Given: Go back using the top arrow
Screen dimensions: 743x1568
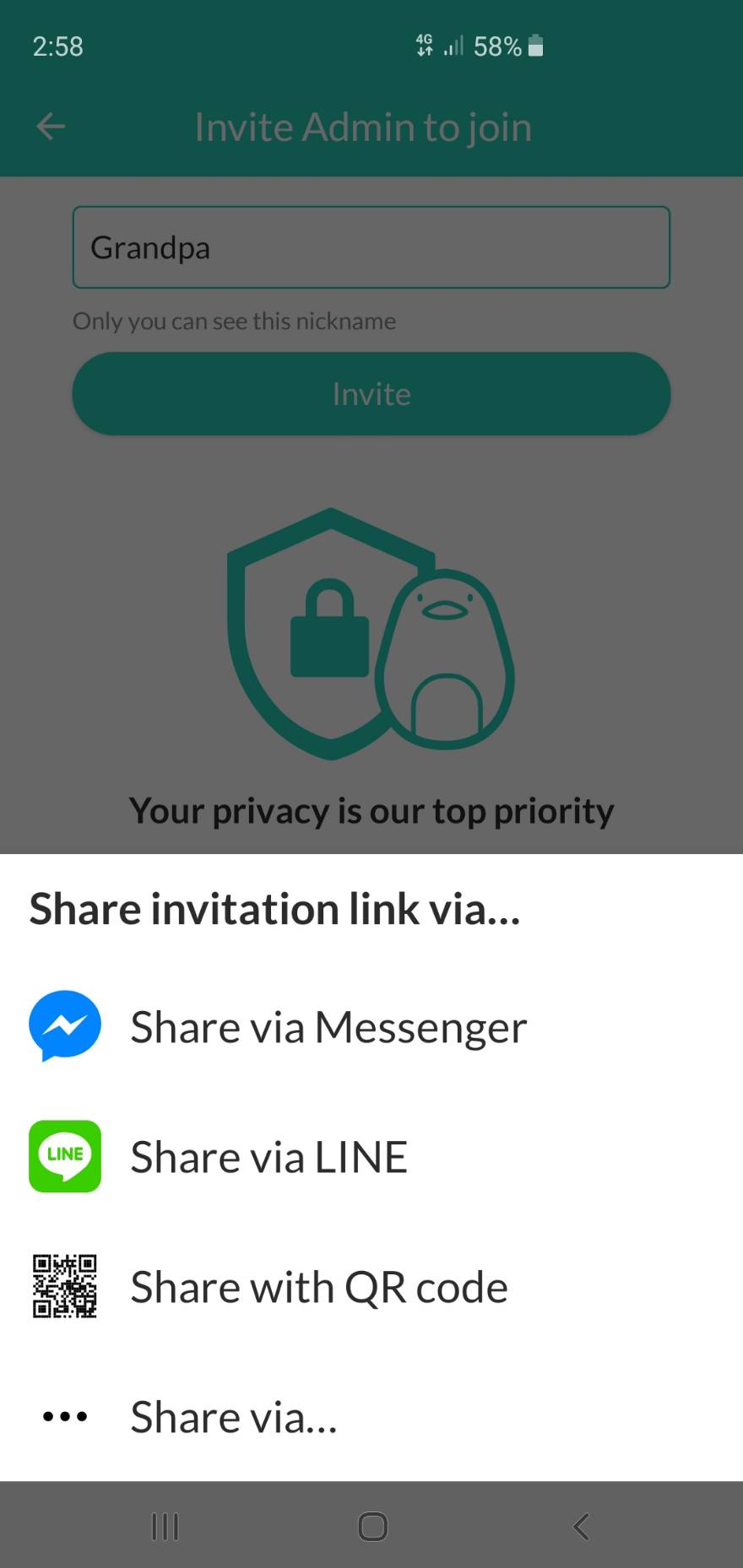Looking at the screenshot, I should click(51, 127).
